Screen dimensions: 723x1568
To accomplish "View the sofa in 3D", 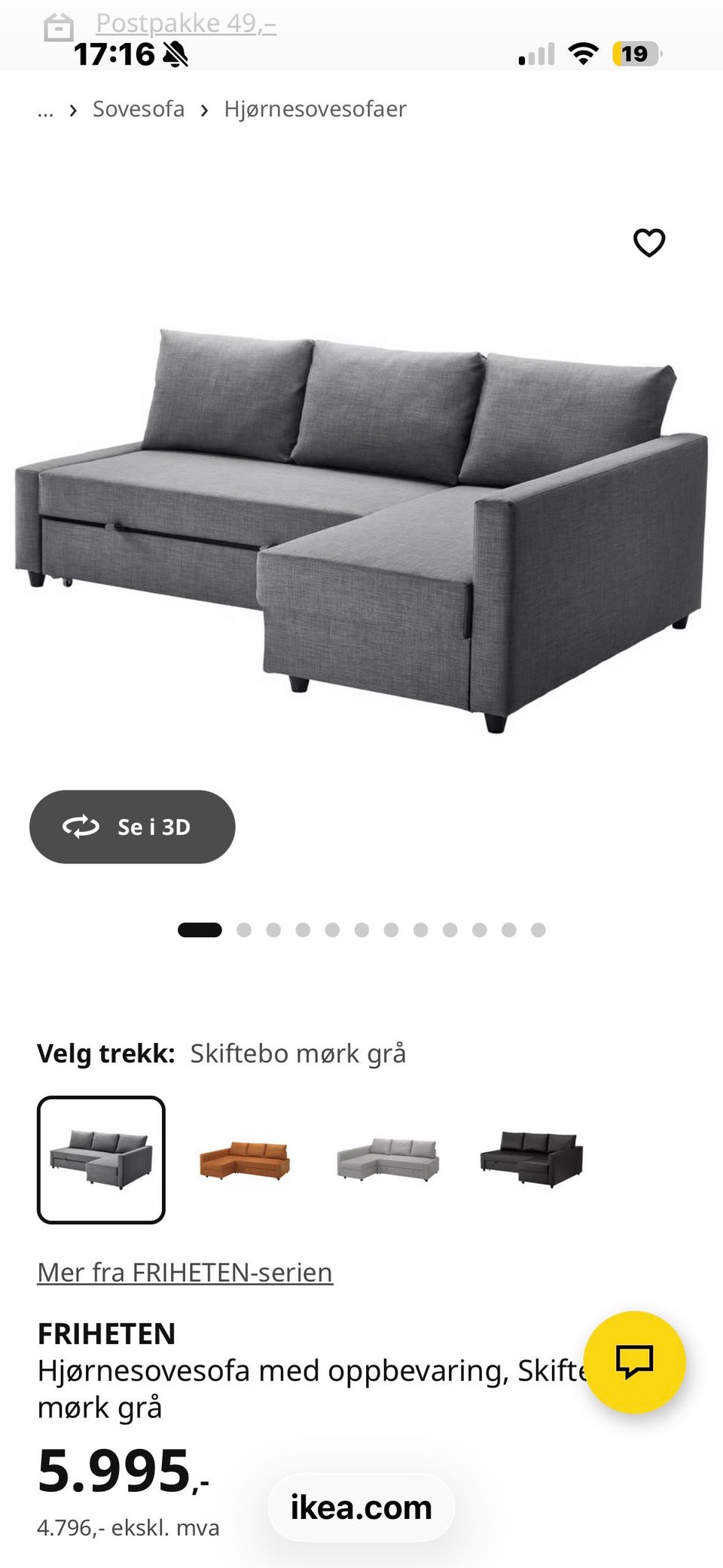I will pos(133,827).
